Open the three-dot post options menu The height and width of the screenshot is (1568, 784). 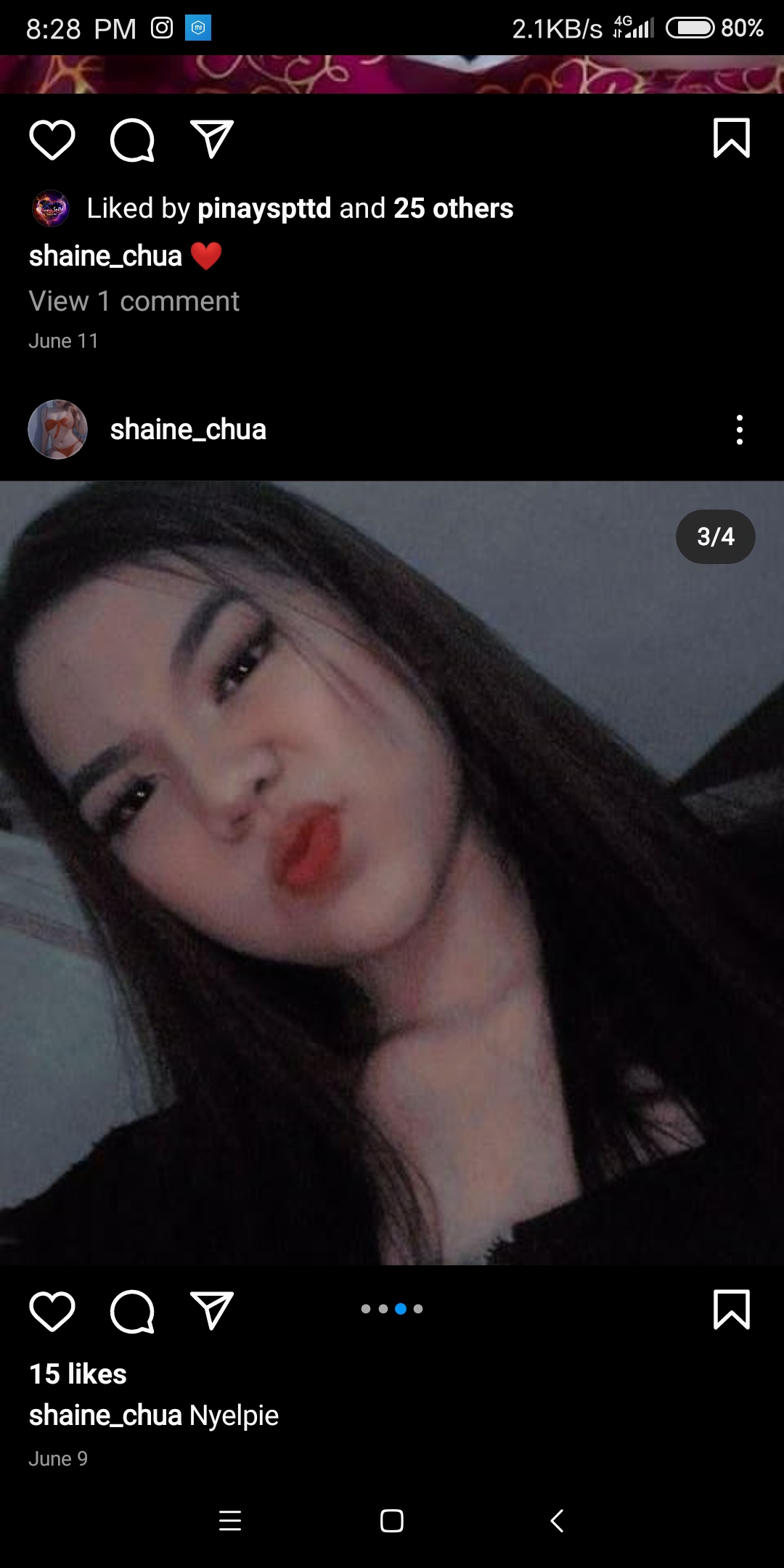[740, 430]
